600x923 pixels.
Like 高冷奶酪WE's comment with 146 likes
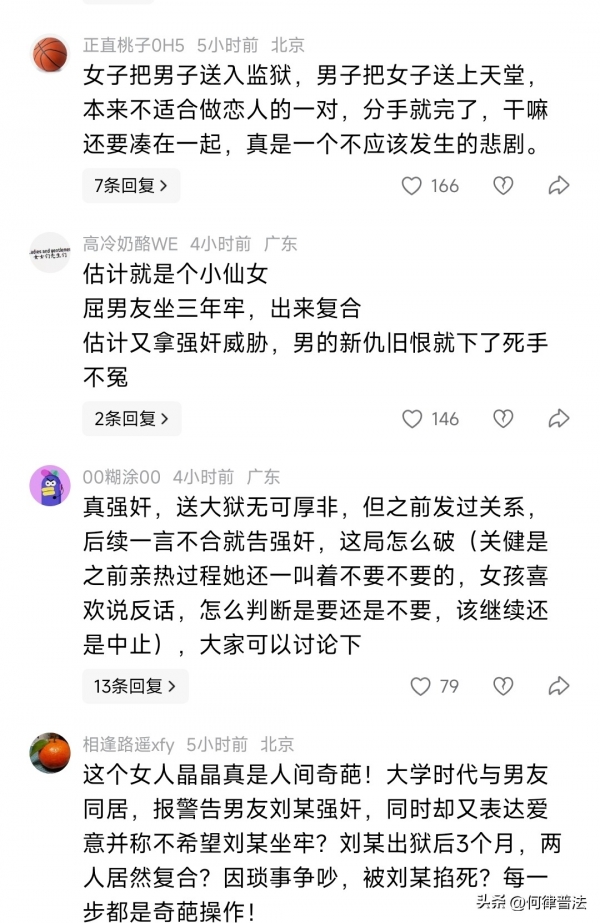click(412, 419)
